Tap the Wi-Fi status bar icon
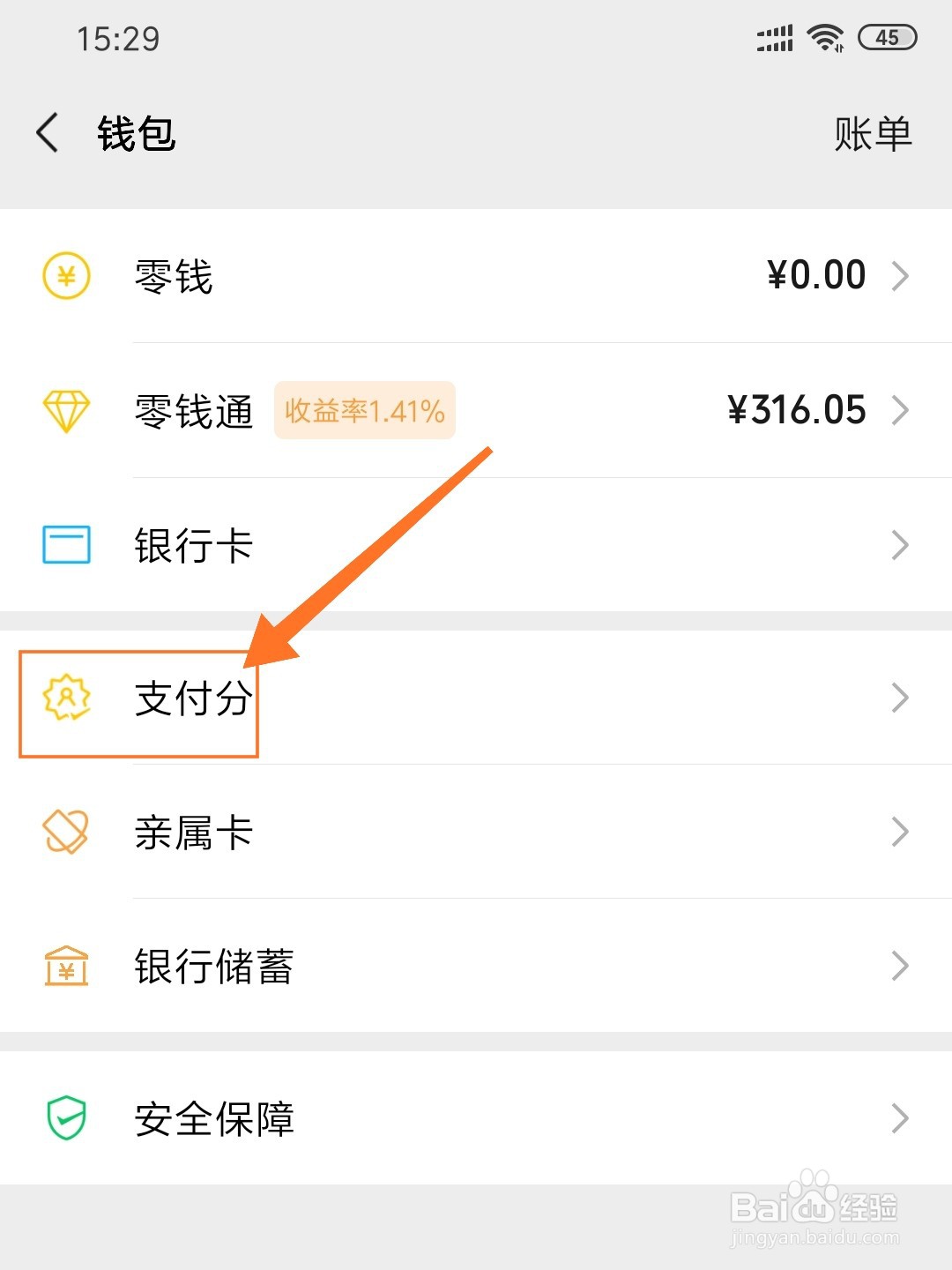The image size is (952, 1270). tap(824, 37)
